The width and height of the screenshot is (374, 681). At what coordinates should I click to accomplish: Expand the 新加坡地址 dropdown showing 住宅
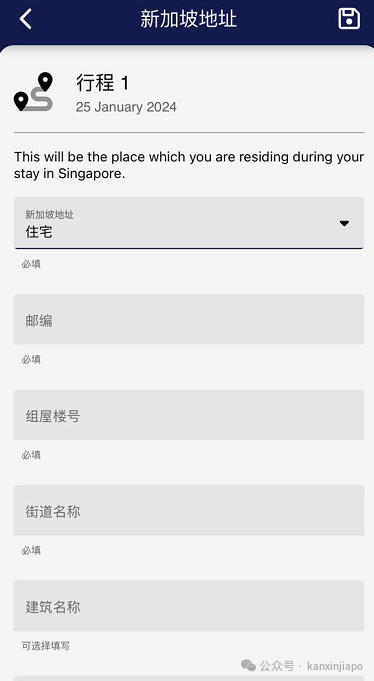(x=189, y=223)
